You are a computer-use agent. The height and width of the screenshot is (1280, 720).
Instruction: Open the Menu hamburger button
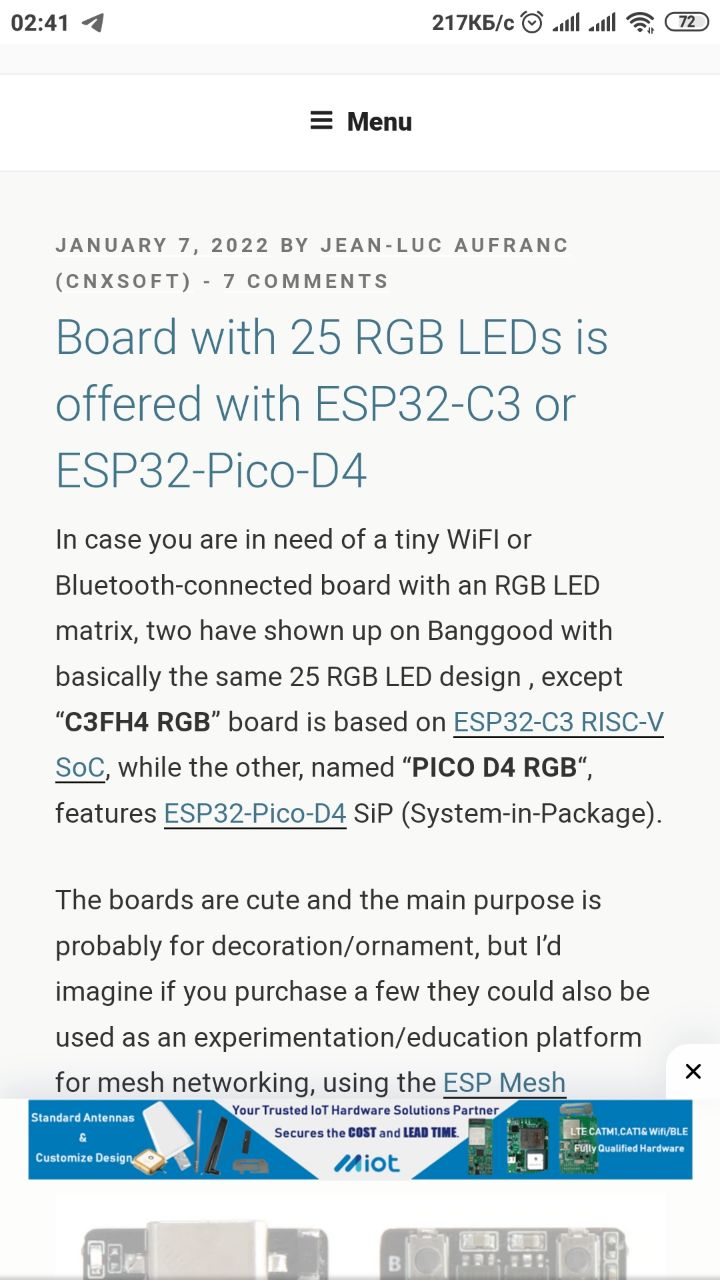(360, 122)
